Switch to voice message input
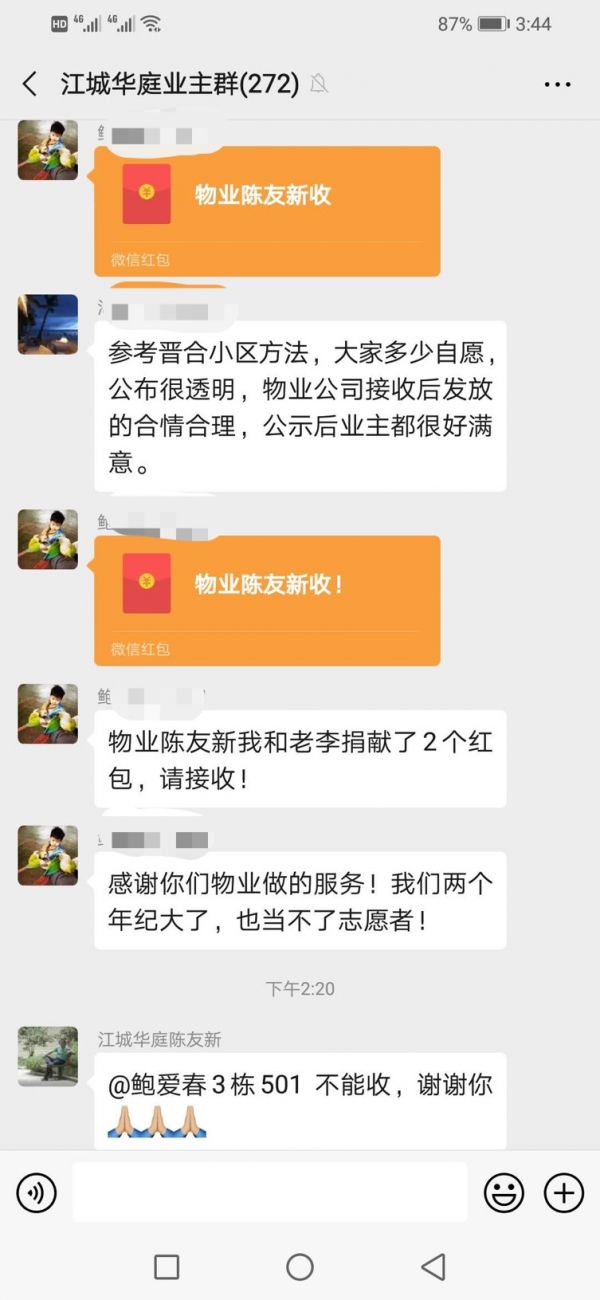 (36, 1192)
